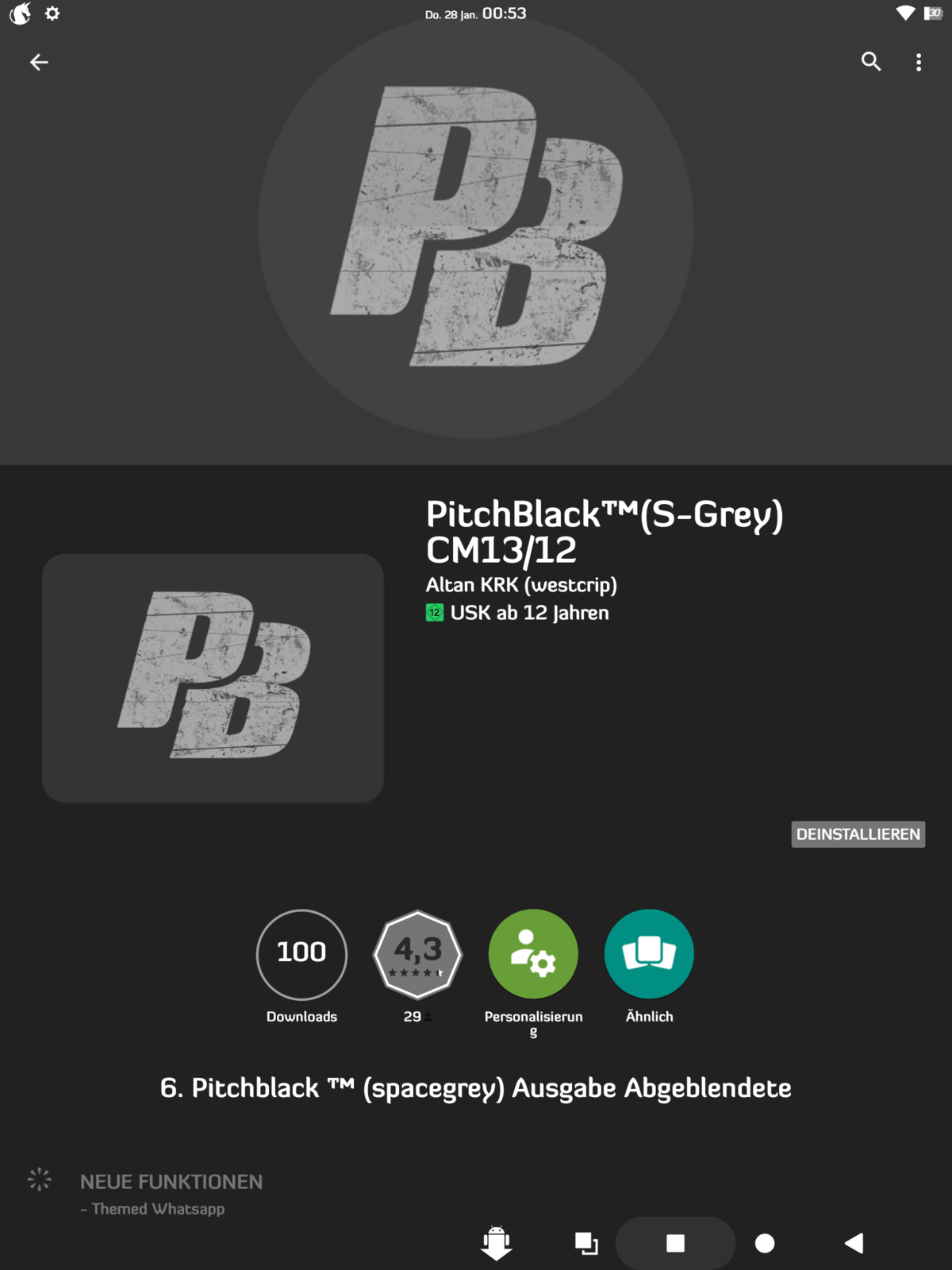The width and height of the screenshot is (952, 1270).
Task: Tap the DEINSTALLIEREN button
Action: [x=858, y=834]
